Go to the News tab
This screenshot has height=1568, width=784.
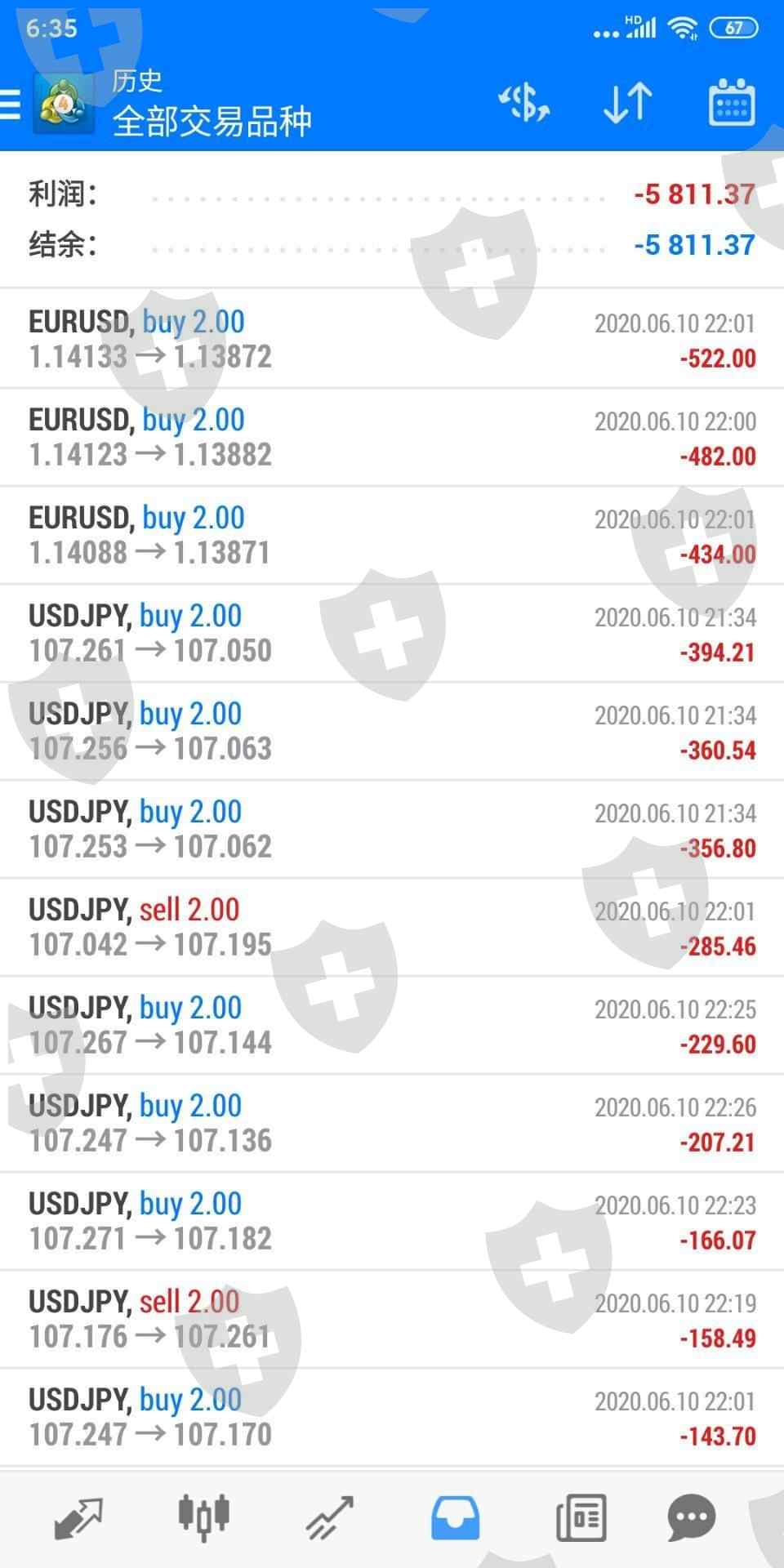point(581,1519)
